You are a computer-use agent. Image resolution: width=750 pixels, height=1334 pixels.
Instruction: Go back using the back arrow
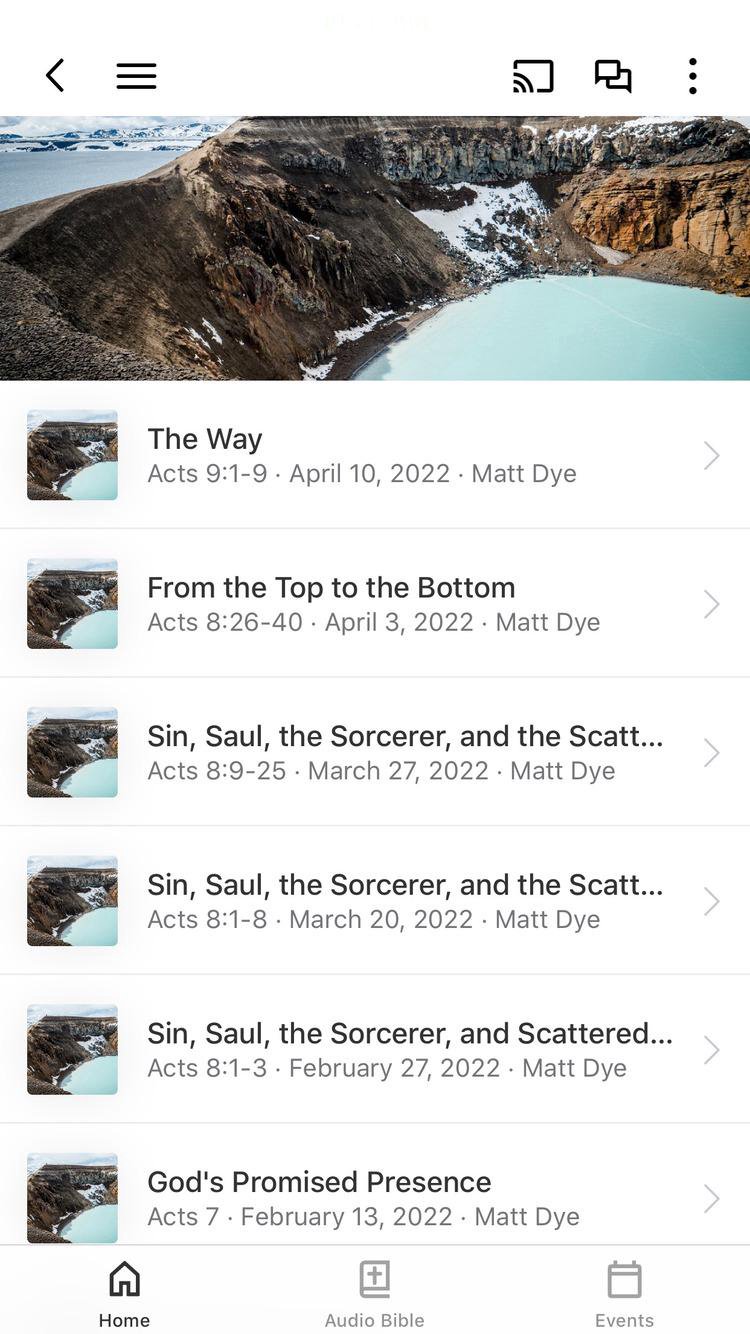pos(56,76)
